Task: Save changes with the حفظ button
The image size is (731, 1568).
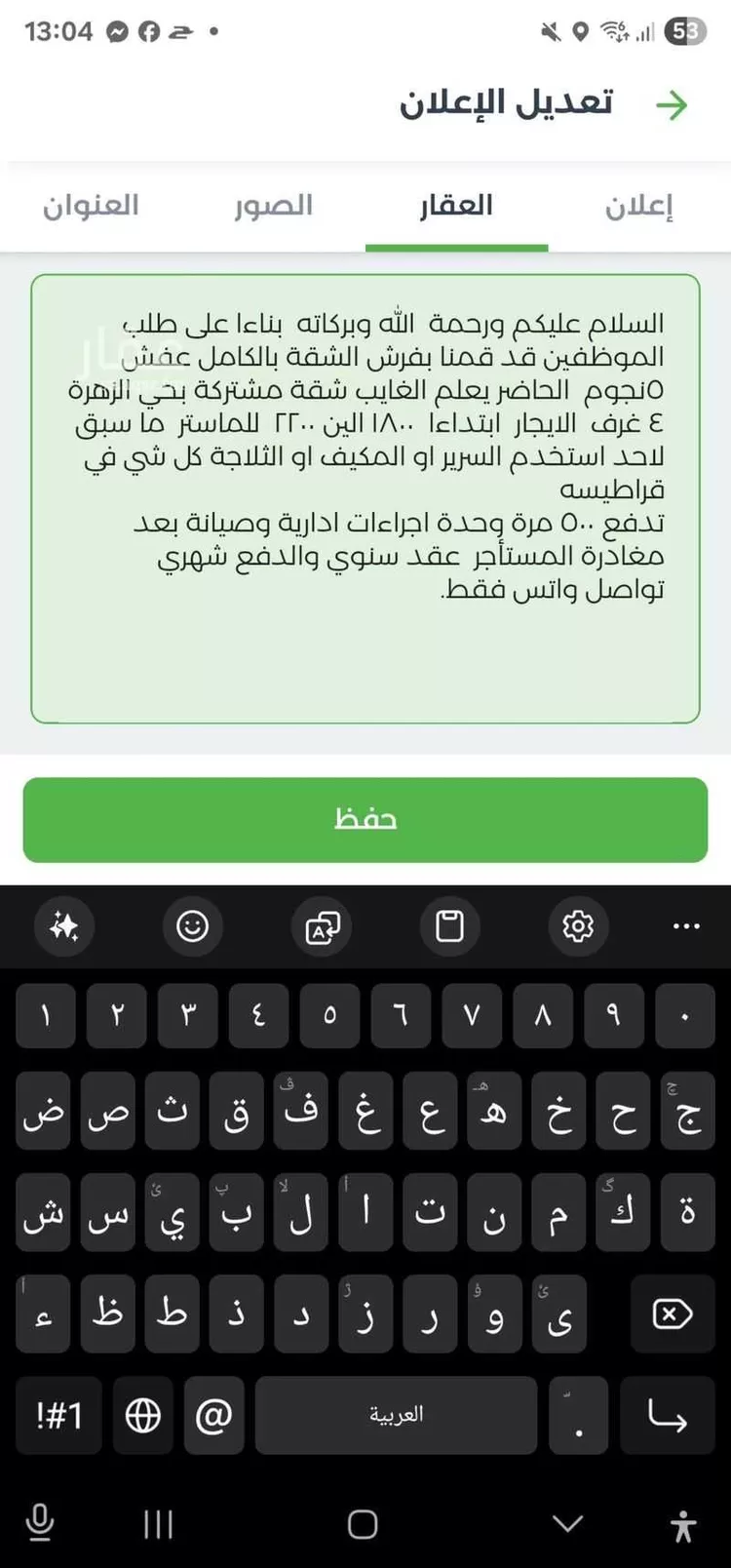Action: (365, 819)
